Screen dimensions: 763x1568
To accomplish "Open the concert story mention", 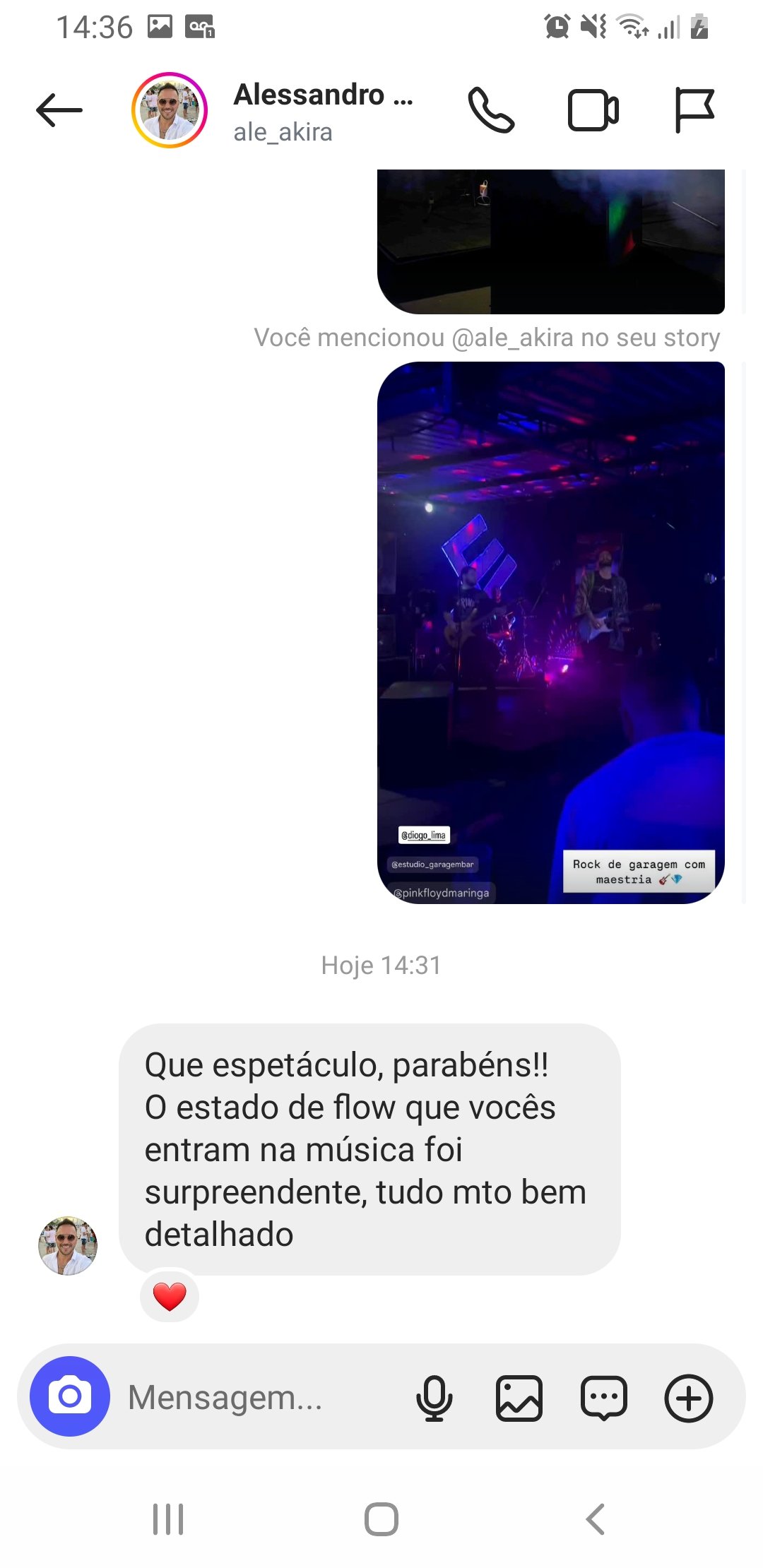I will tap(551, 632).
